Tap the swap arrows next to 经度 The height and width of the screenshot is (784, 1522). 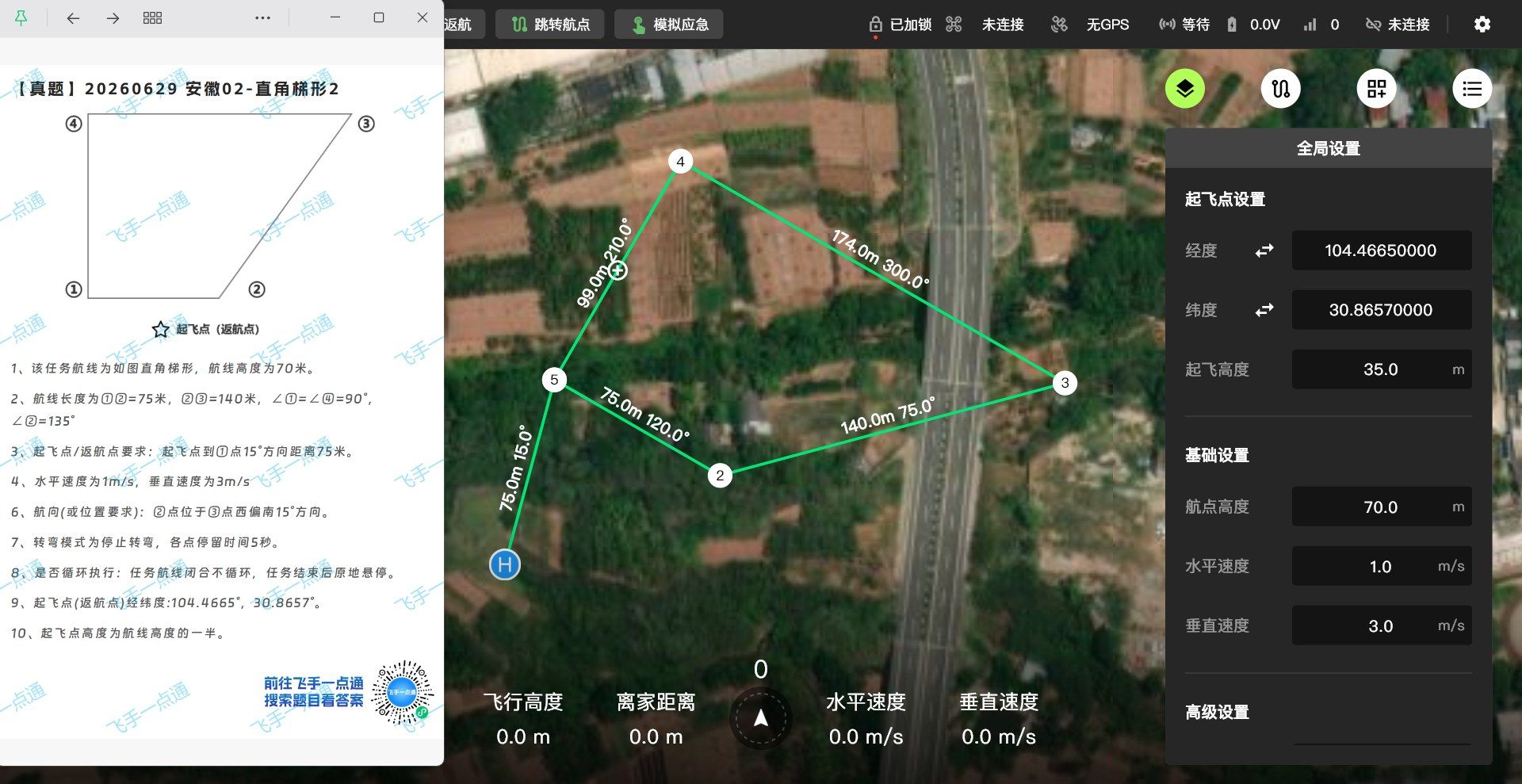pos(1264,250)
